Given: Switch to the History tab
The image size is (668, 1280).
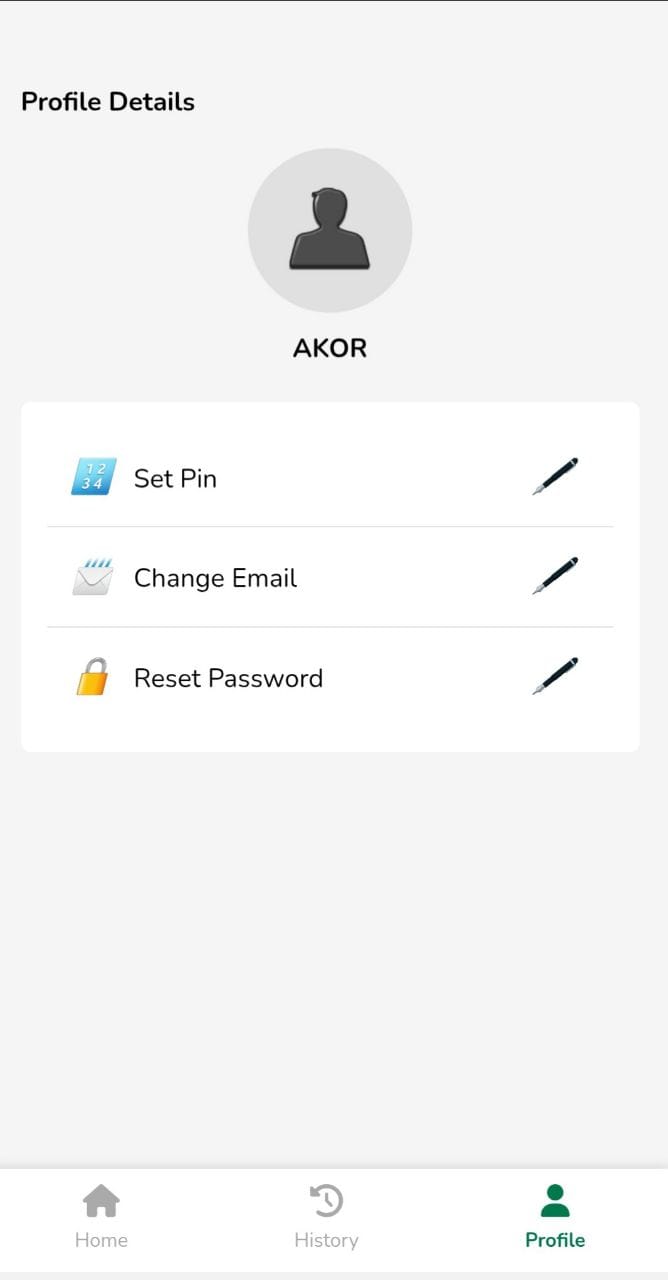Looking at the screenshot, I should coord(326,1216).
